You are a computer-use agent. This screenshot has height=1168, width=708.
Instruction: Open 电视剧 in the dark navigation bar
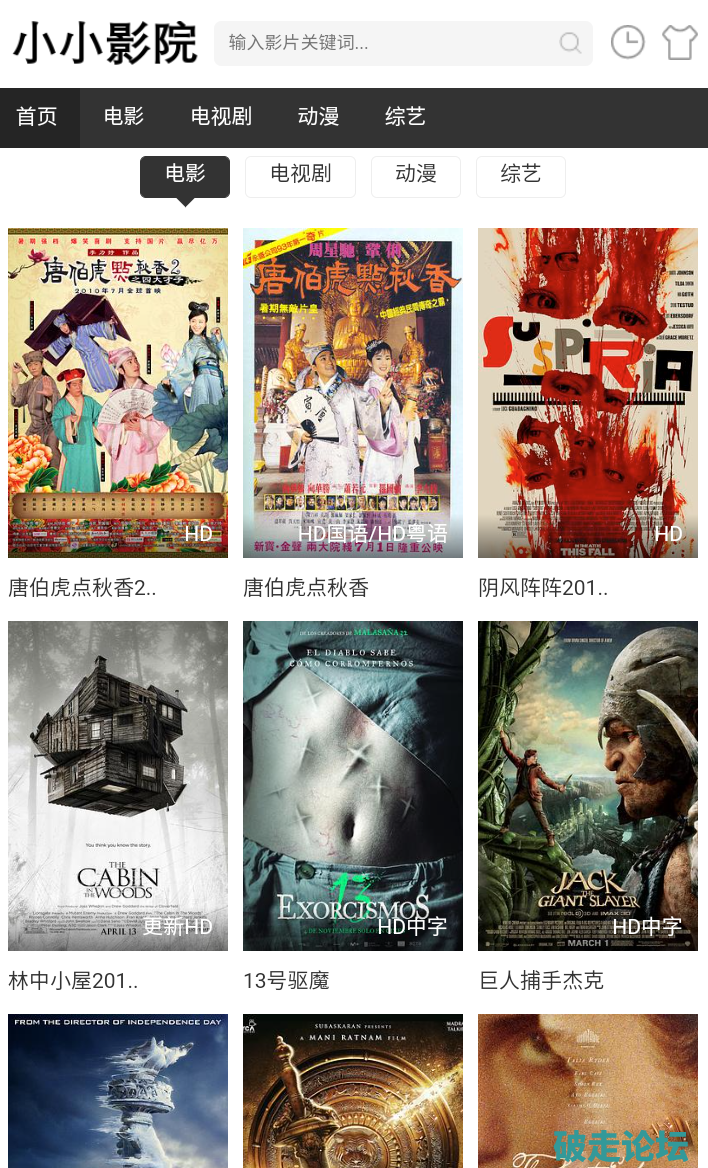tap(221, 117)
